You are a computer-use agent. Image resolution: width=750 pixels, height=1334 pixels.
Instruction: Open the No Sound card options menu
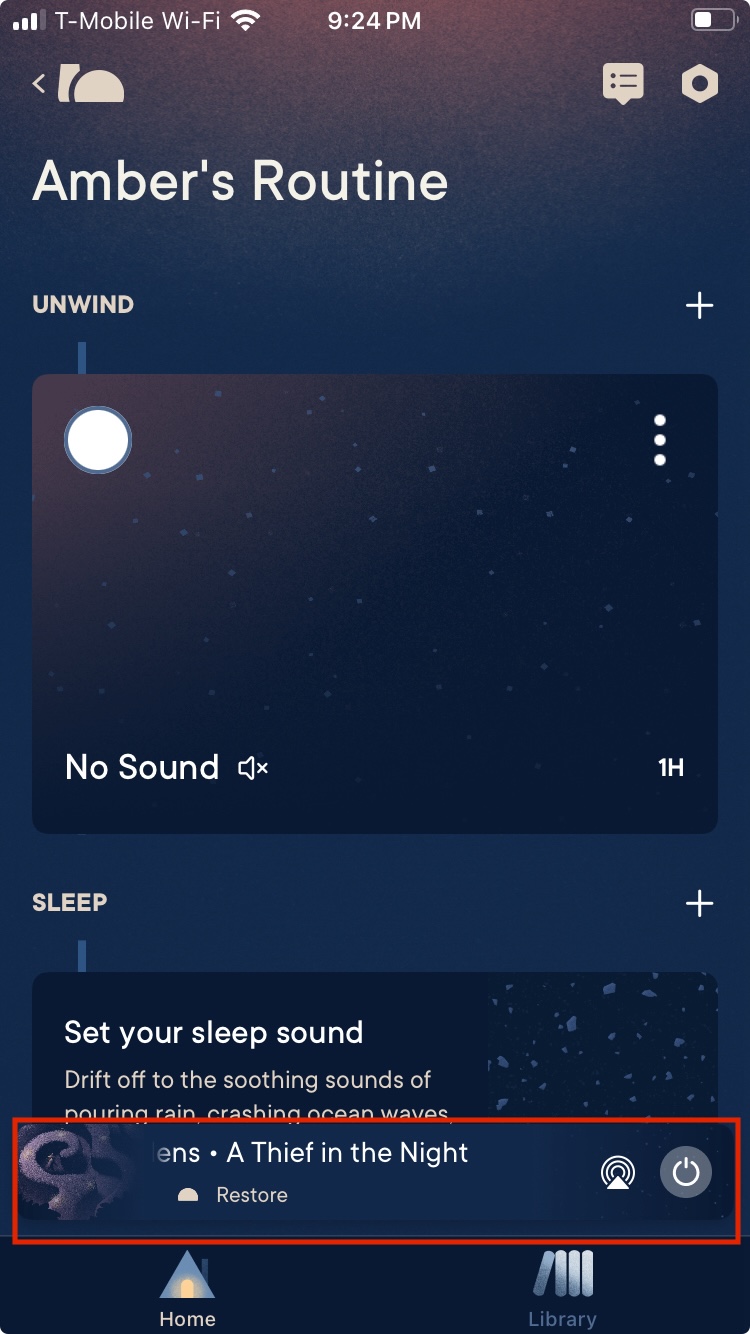click(x=660, y=440)
